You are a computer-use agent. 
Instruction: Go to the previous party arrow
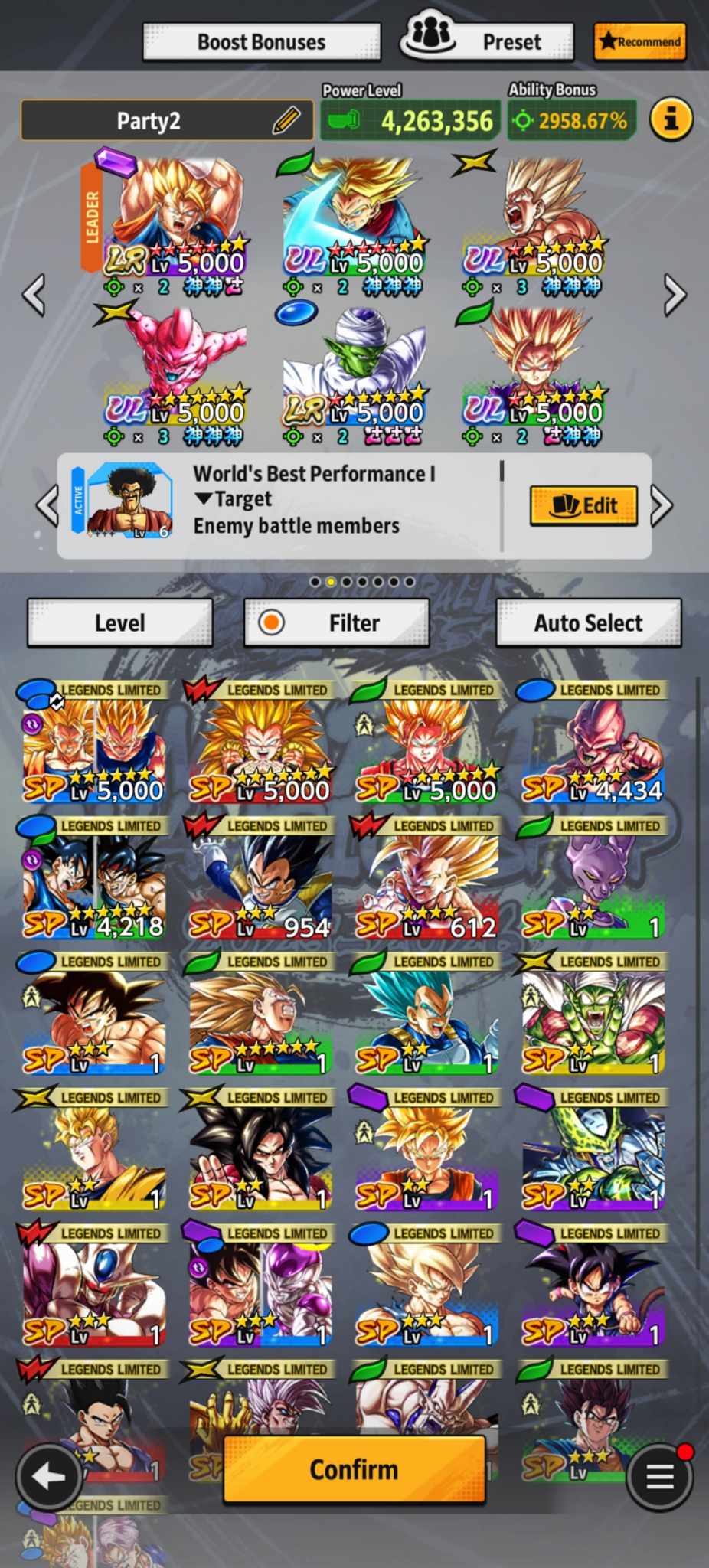coord(34,295)
